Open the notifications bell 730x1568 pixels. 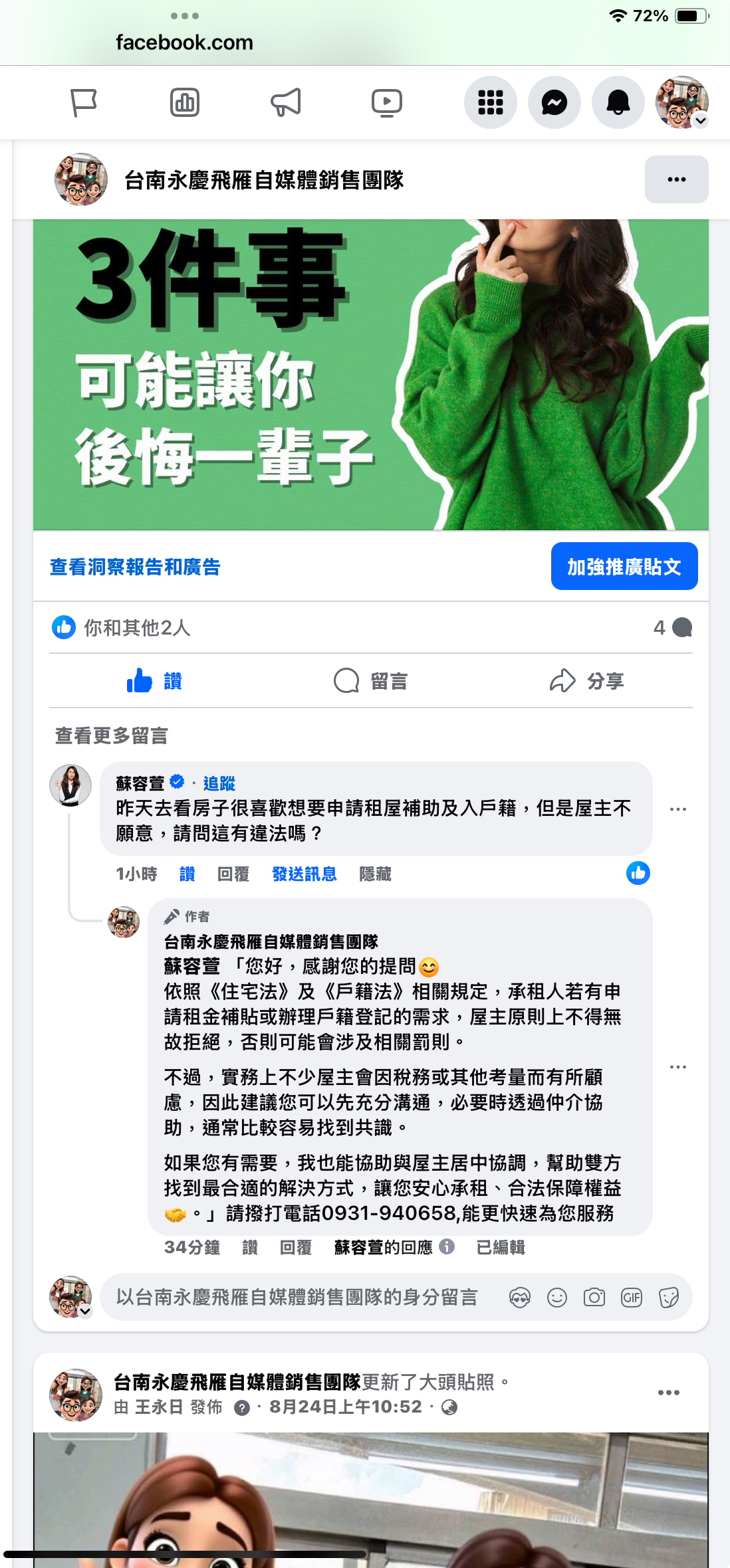pos(618,102)
